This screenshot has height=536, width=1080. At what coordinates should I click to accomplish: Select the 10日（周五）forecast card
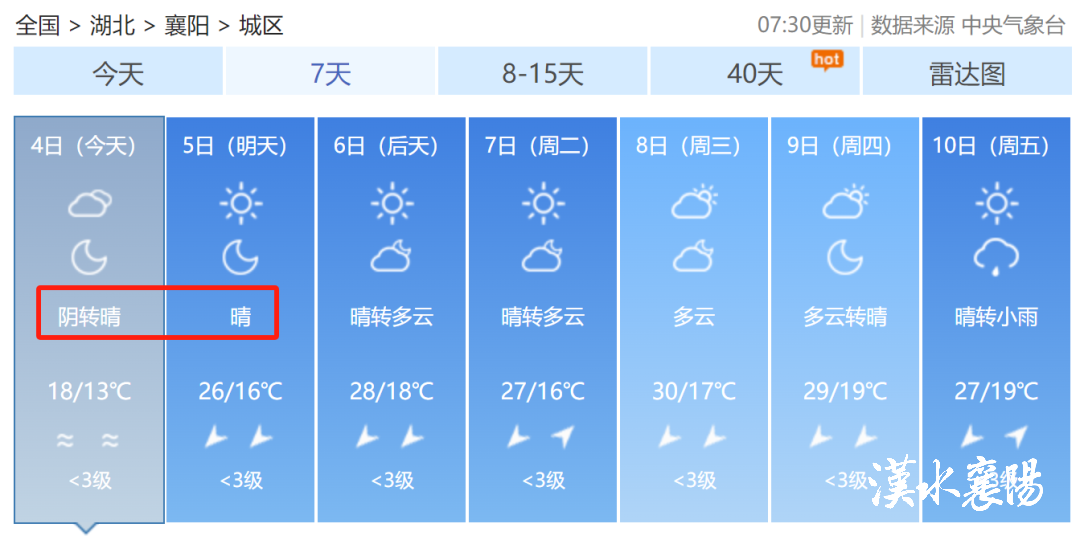[x=996, y=320]
